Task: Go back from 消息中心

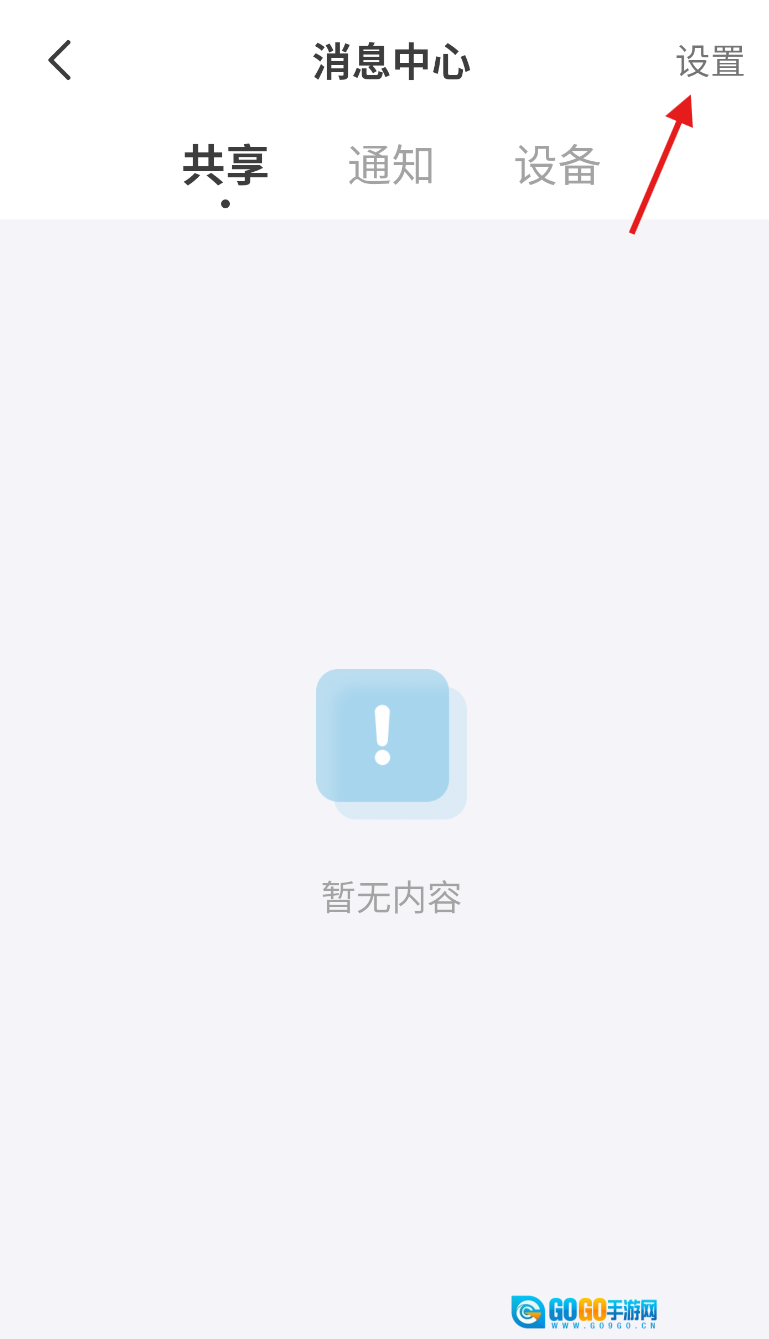Action: click(x=60, y=61)
